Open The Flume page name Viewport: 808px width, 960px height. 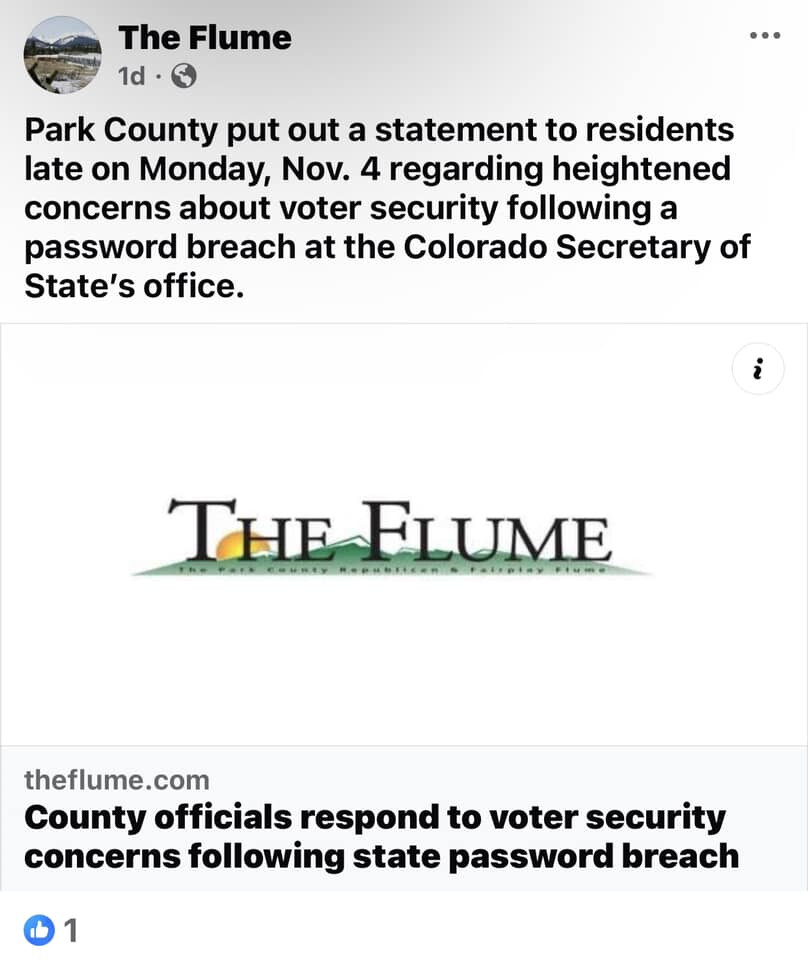[x=204, y=38]
